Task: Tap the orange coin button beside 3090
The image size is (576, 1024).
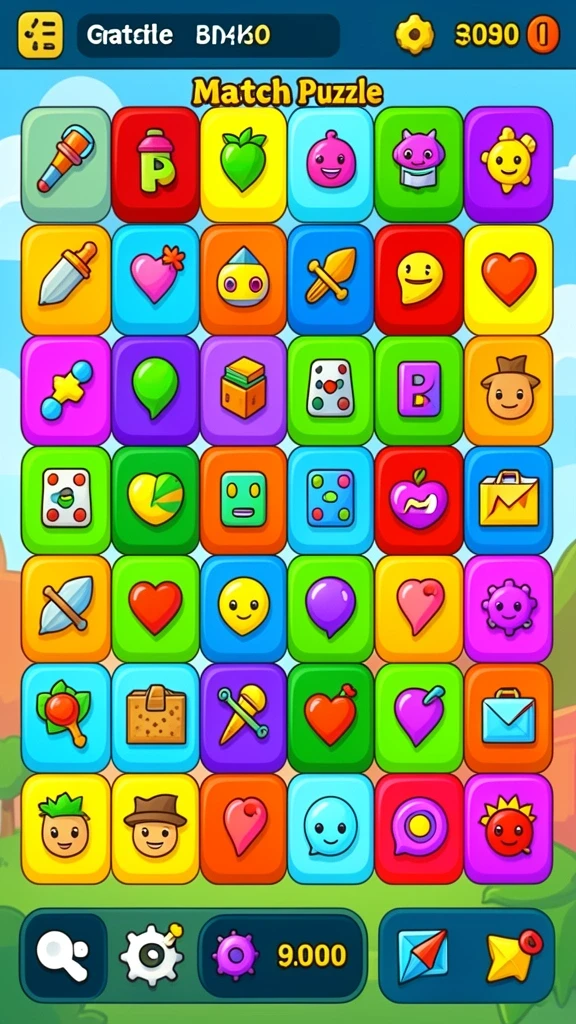Action: (x=543, y=34)
